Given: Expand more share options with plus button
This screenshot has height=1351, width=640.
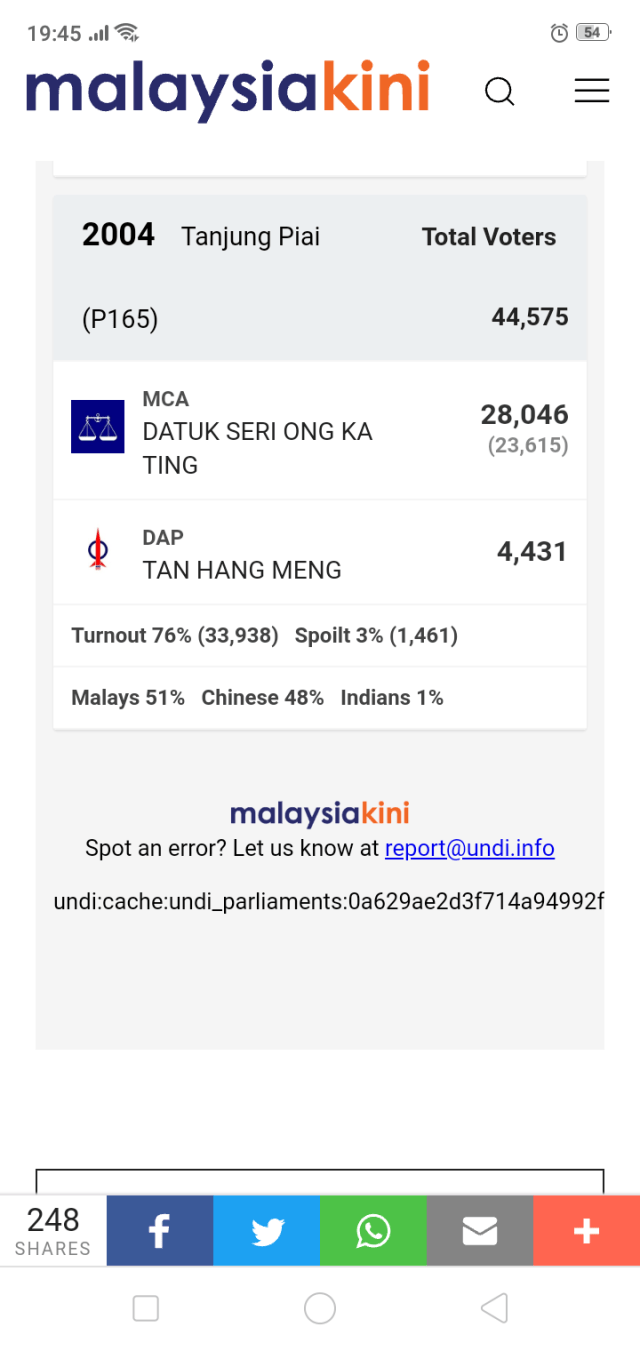Looking at the screenshot, I should (x=586, y=1231).
